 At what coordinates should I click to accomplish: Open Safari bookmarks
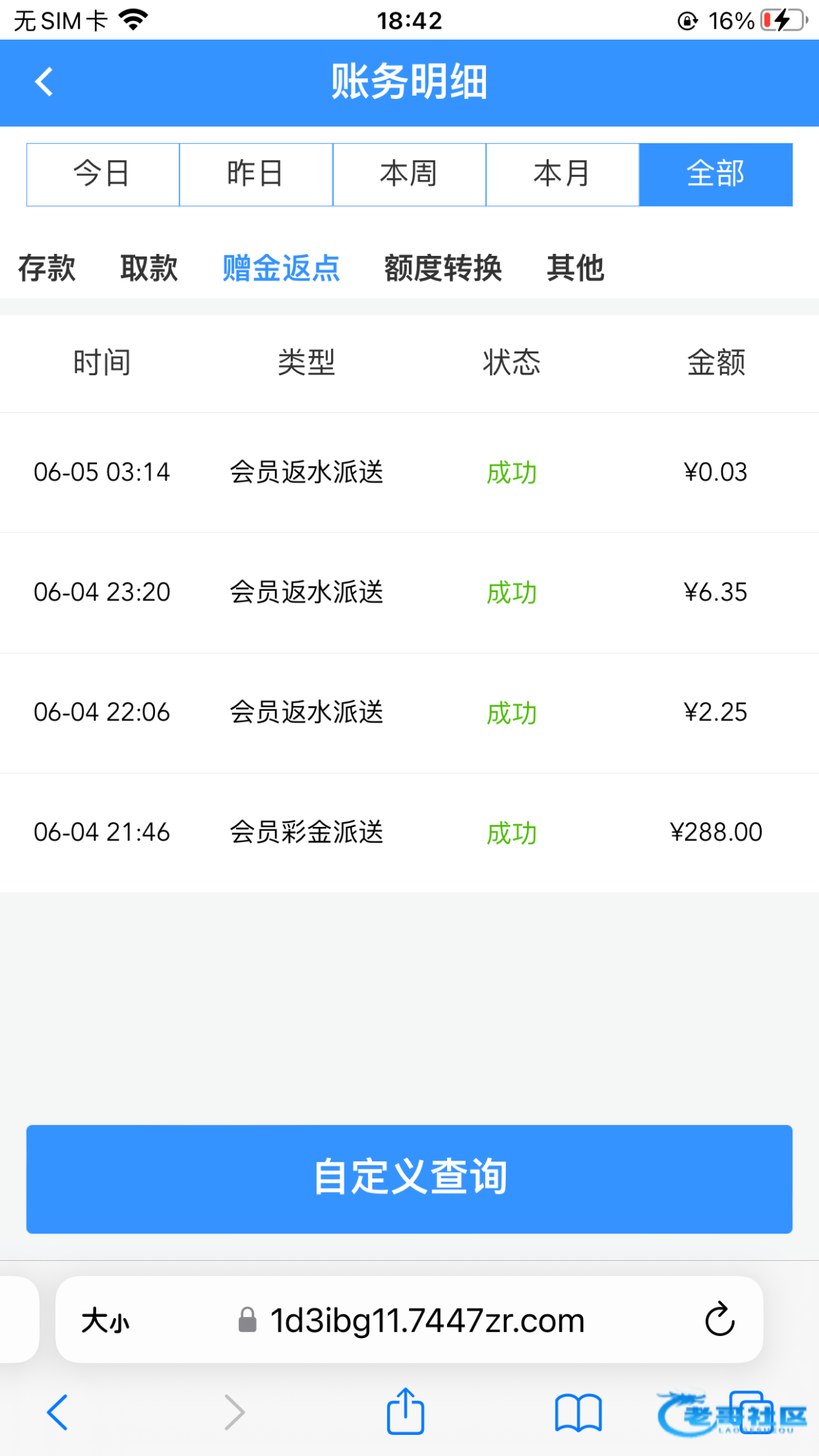[578, 1412]
